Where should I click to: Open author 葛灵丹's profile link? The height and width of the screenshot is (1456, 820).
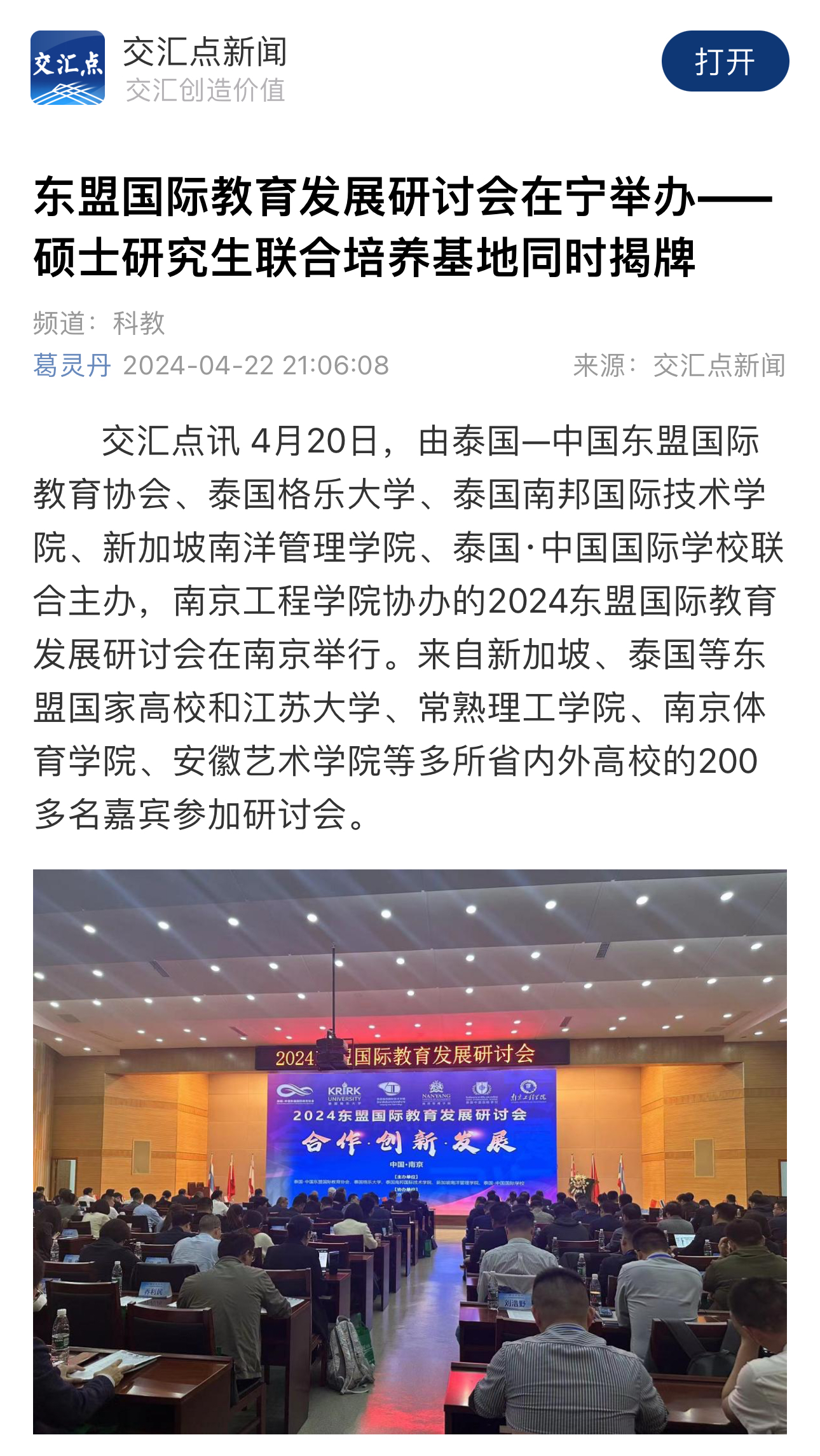click(72, 365)
